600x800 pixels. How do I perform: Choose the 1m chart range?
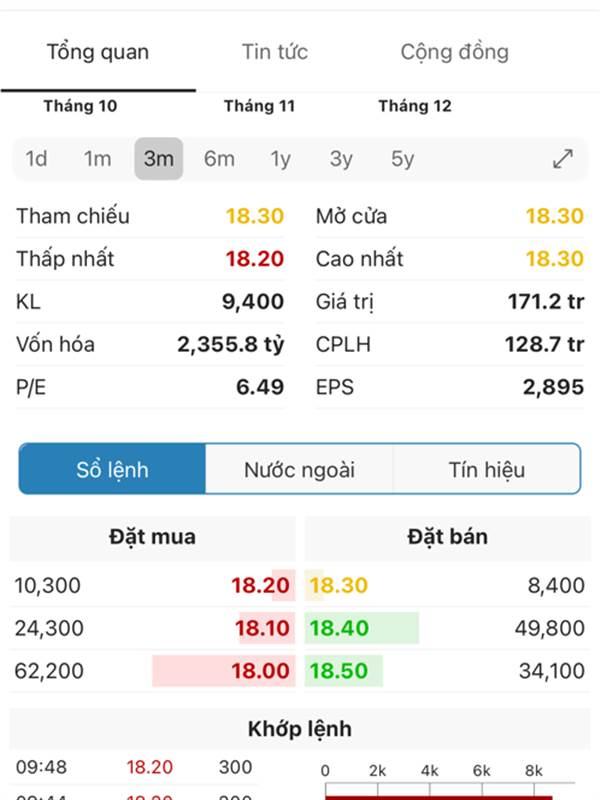[98, 159]
